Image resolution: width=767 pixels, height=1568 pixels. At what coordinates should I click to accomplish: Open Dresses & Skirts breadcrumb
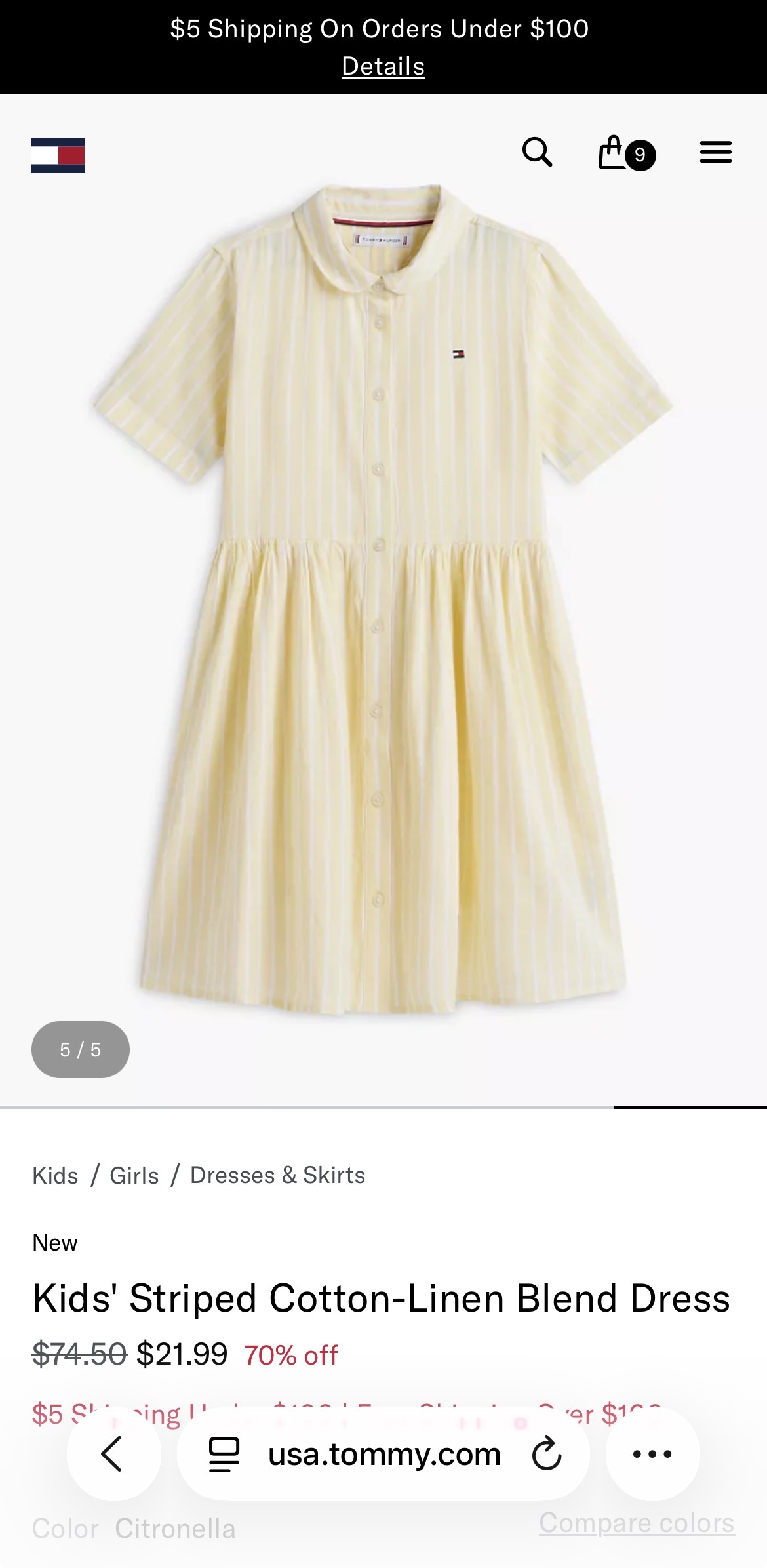(x=277, y=1175)
